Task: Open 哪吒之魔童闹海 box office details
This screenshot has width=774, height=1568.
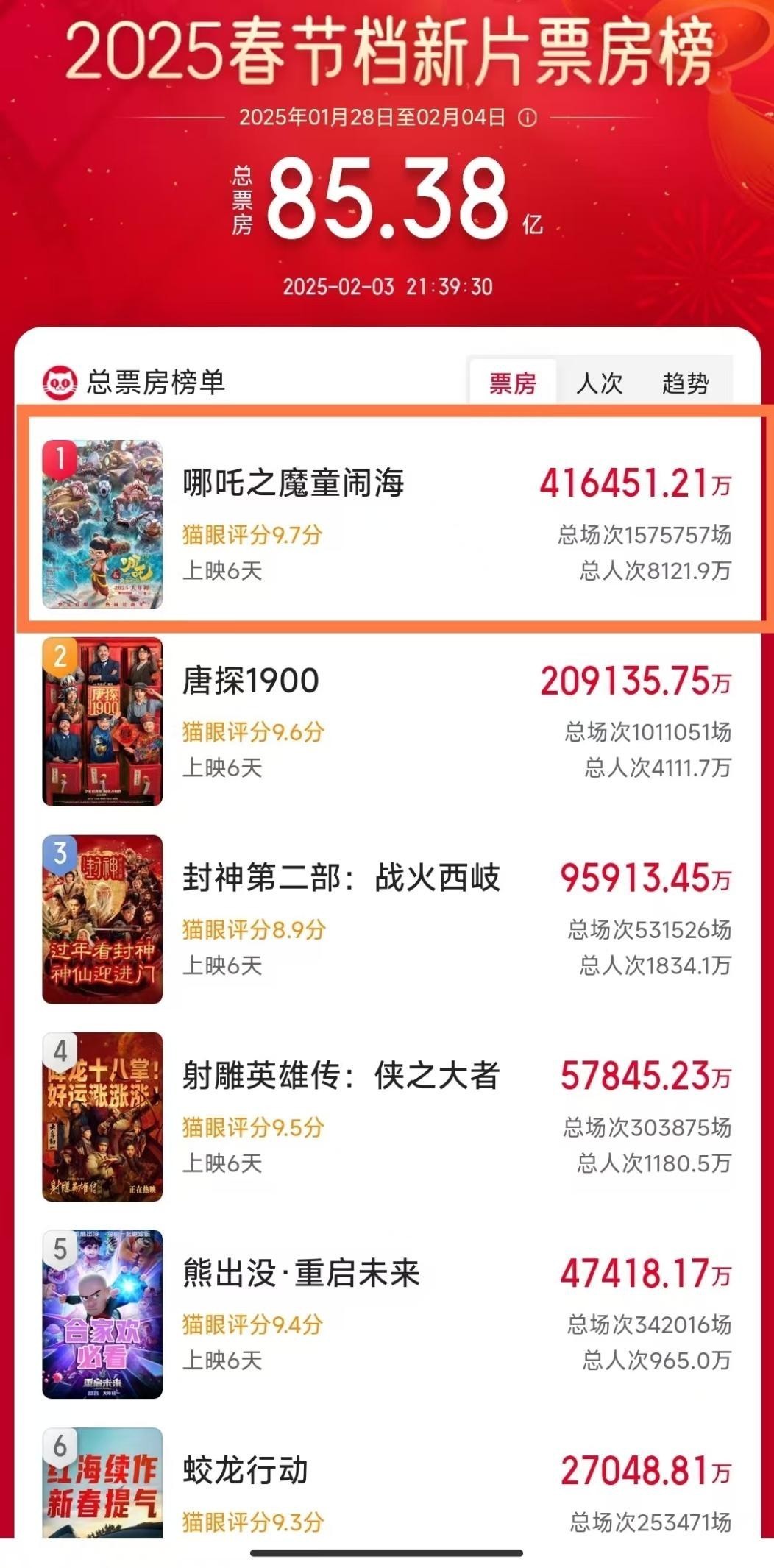Action: 388,523
